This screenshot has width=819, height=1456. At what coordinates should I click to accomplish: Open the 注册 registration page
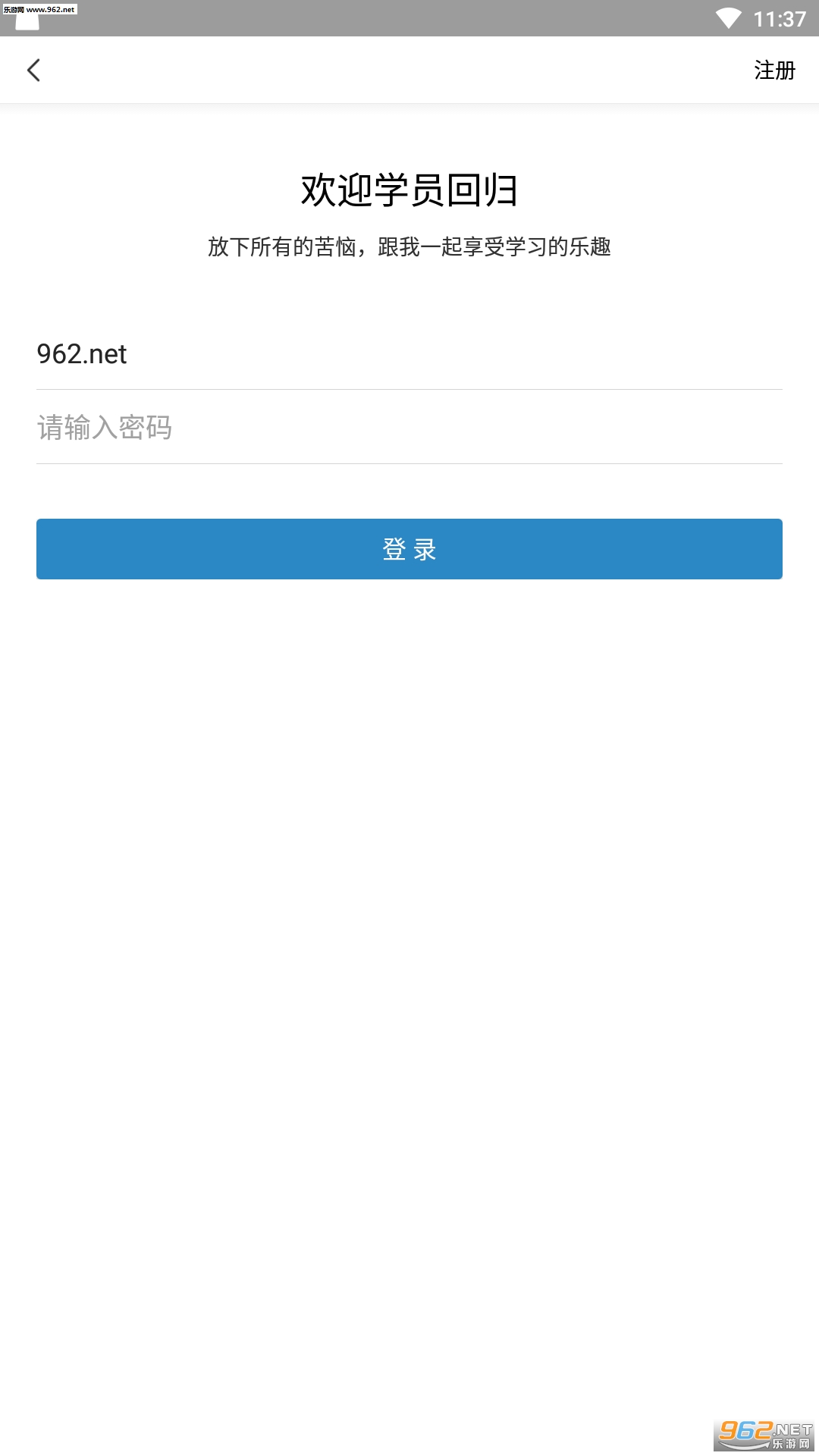(773, 71)
